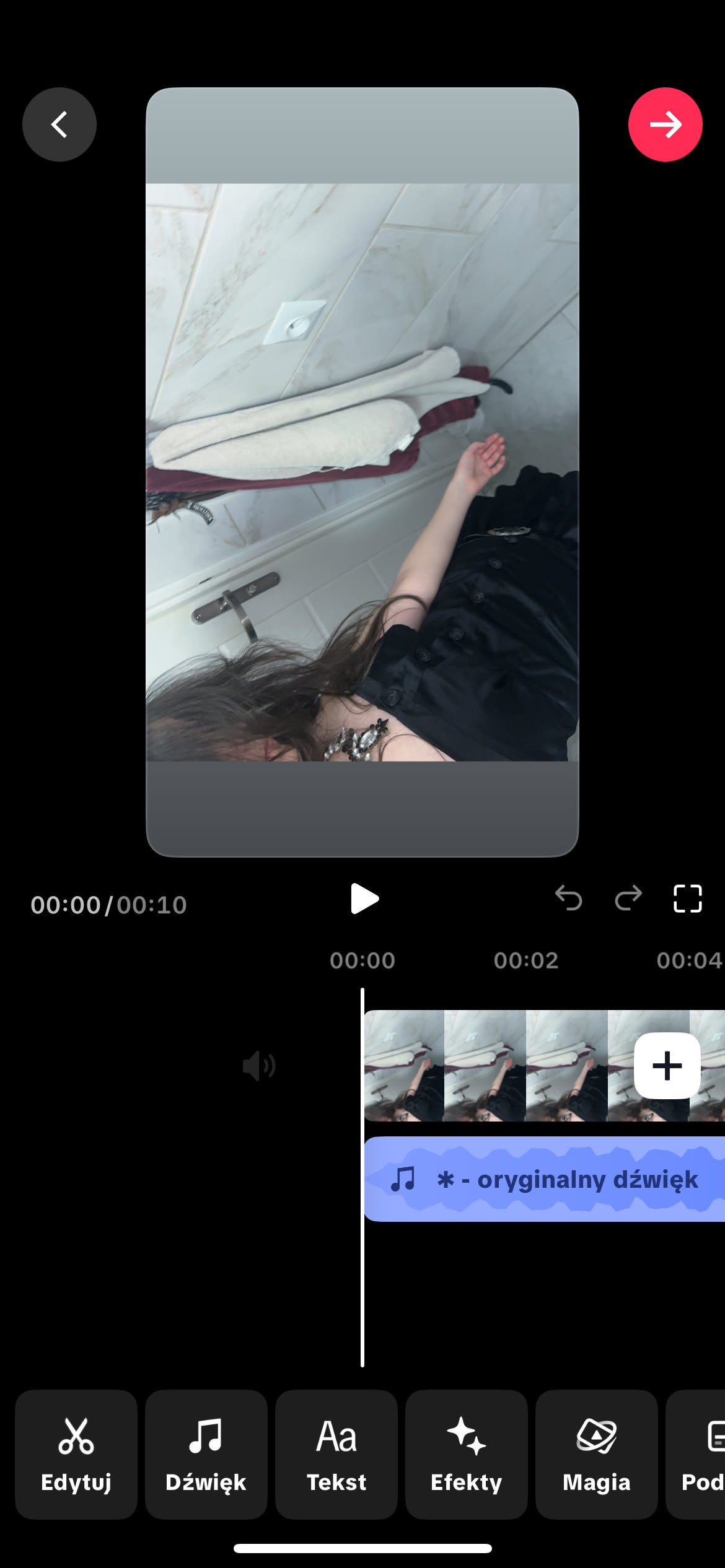
Task: Add a new clip with the plus button
Action: coord(667,1066)
